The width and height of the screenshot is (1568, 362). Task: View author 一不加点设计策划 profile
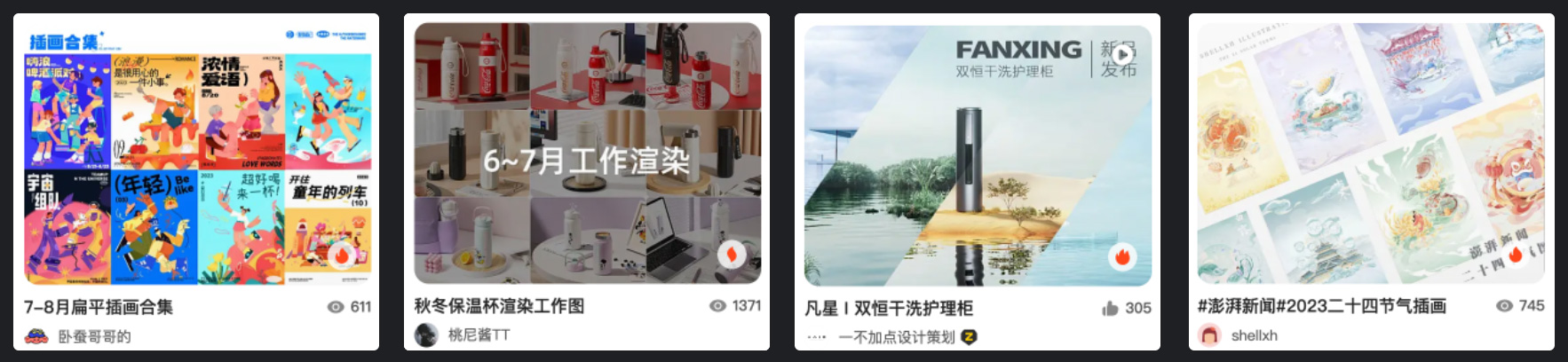896,337
